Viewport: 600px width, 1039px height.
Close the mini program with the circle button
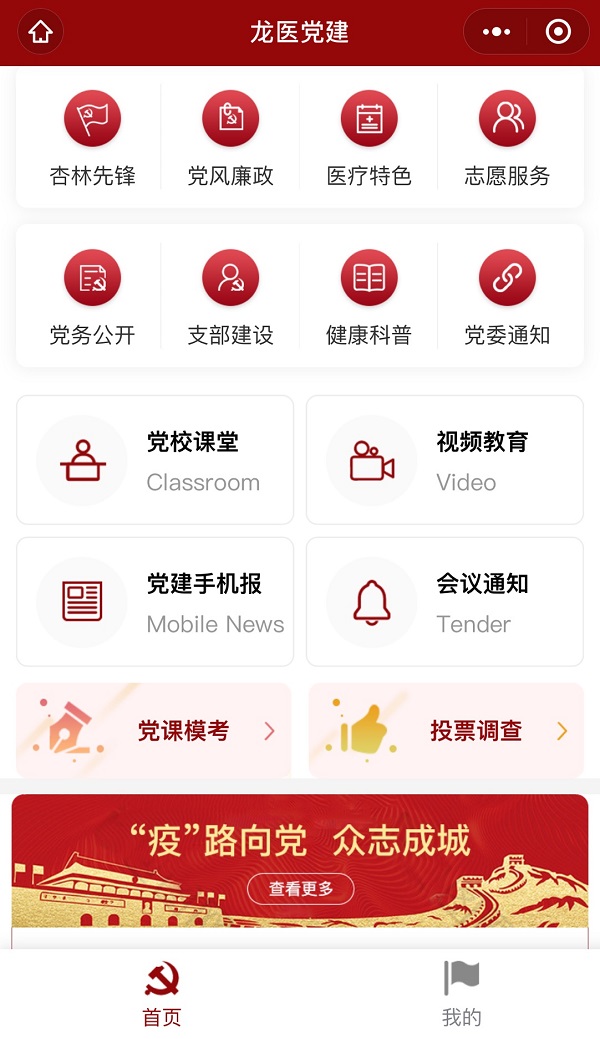[x=558, y=32]
